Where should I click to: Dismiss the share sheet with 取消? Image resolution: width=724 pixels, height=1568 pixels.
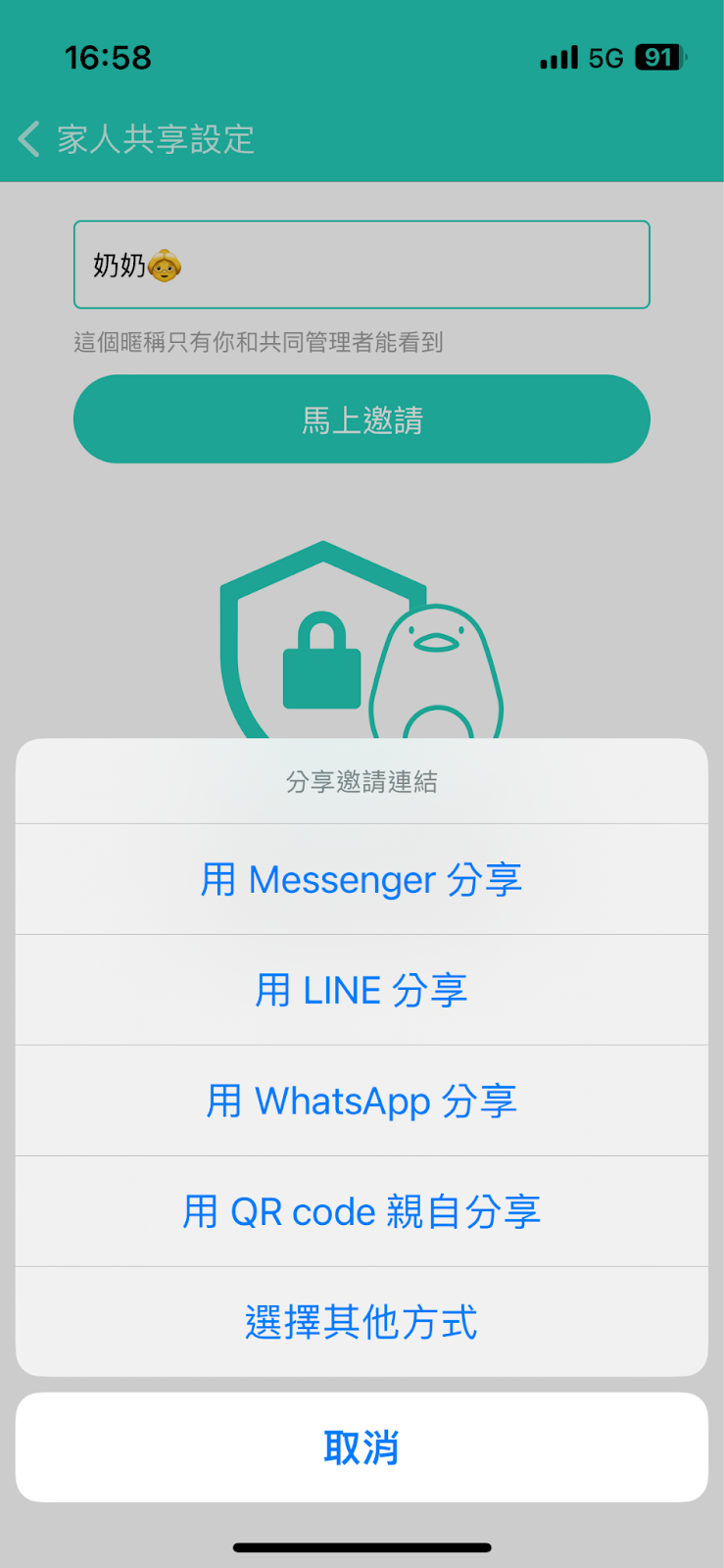coord(362,1447)
